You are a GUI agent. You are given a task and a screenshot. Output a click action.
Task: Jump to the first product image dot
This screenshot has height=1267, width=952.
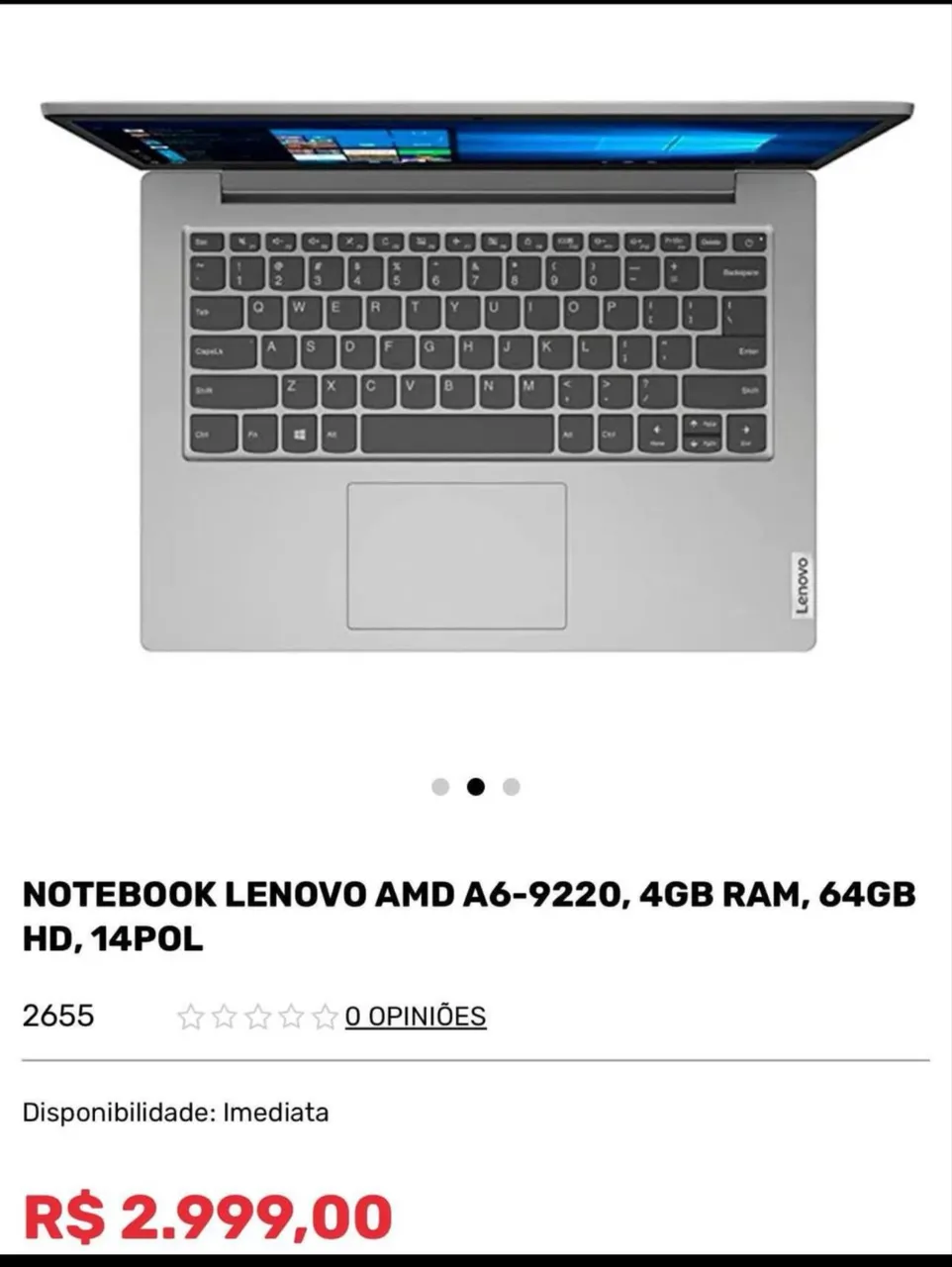point(440,787)
